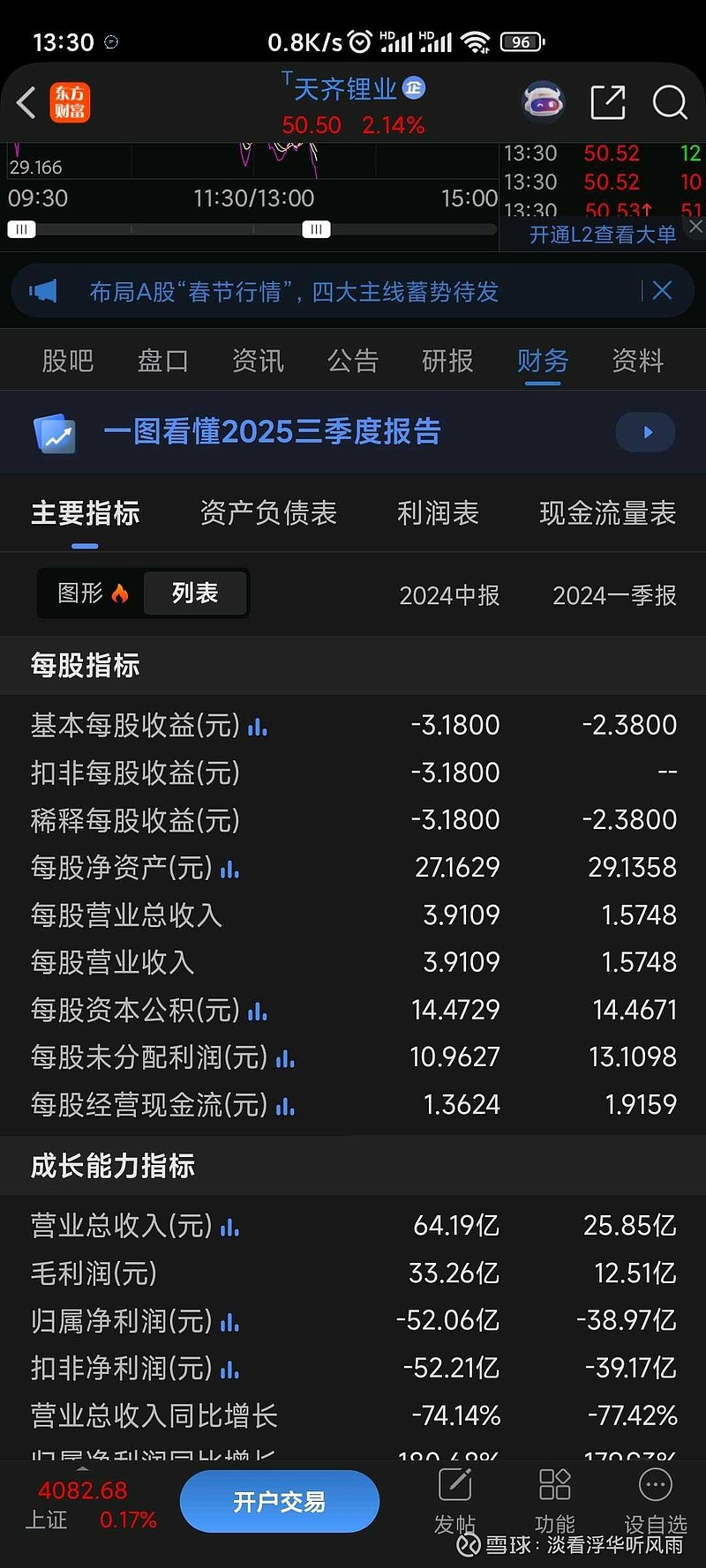Open the AI assistant robot icon

click(x=543, y=101)
